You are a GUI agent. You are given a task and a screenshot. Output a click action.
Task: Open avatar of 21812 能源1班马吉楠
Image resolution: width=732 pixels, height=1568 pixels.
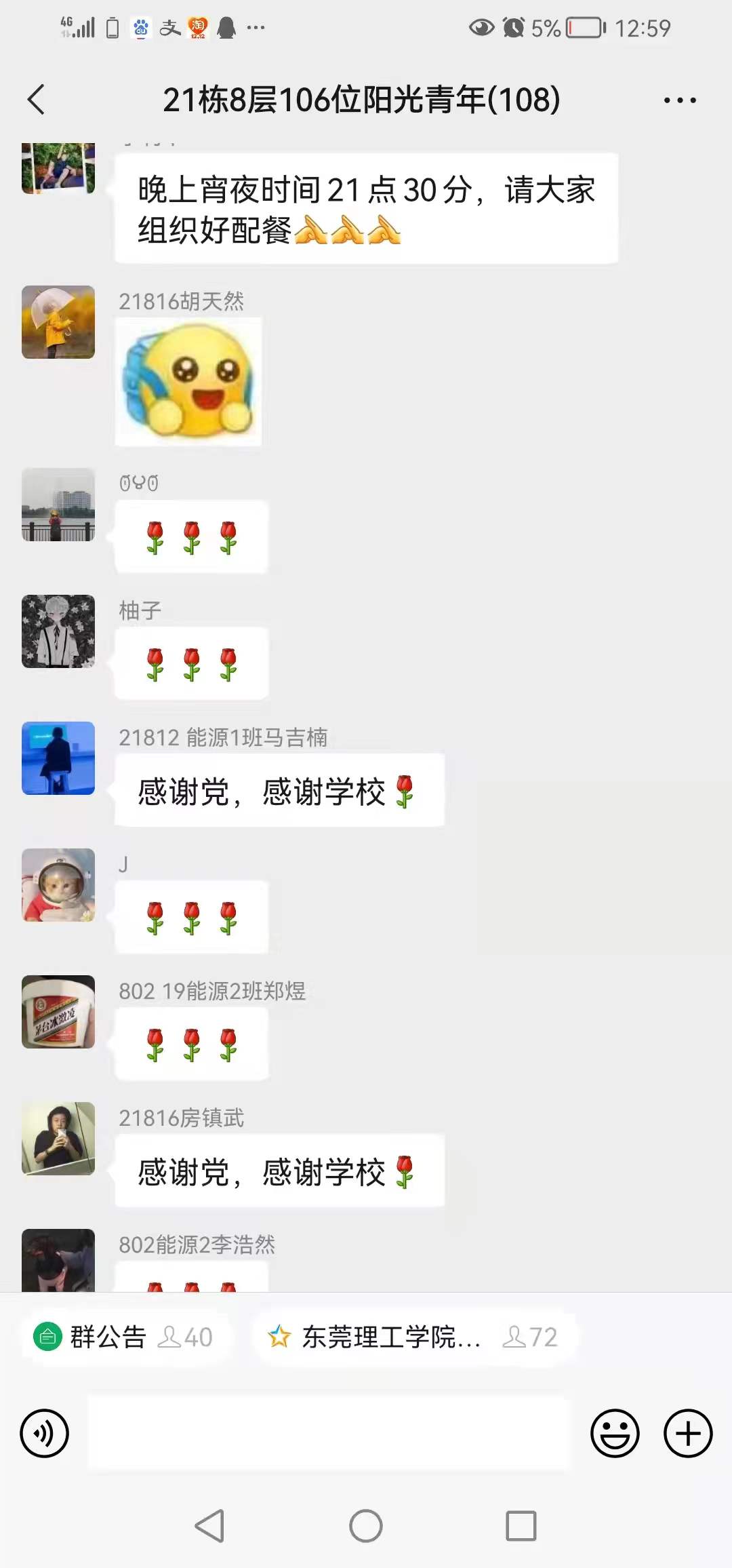[x=58, y=758]
